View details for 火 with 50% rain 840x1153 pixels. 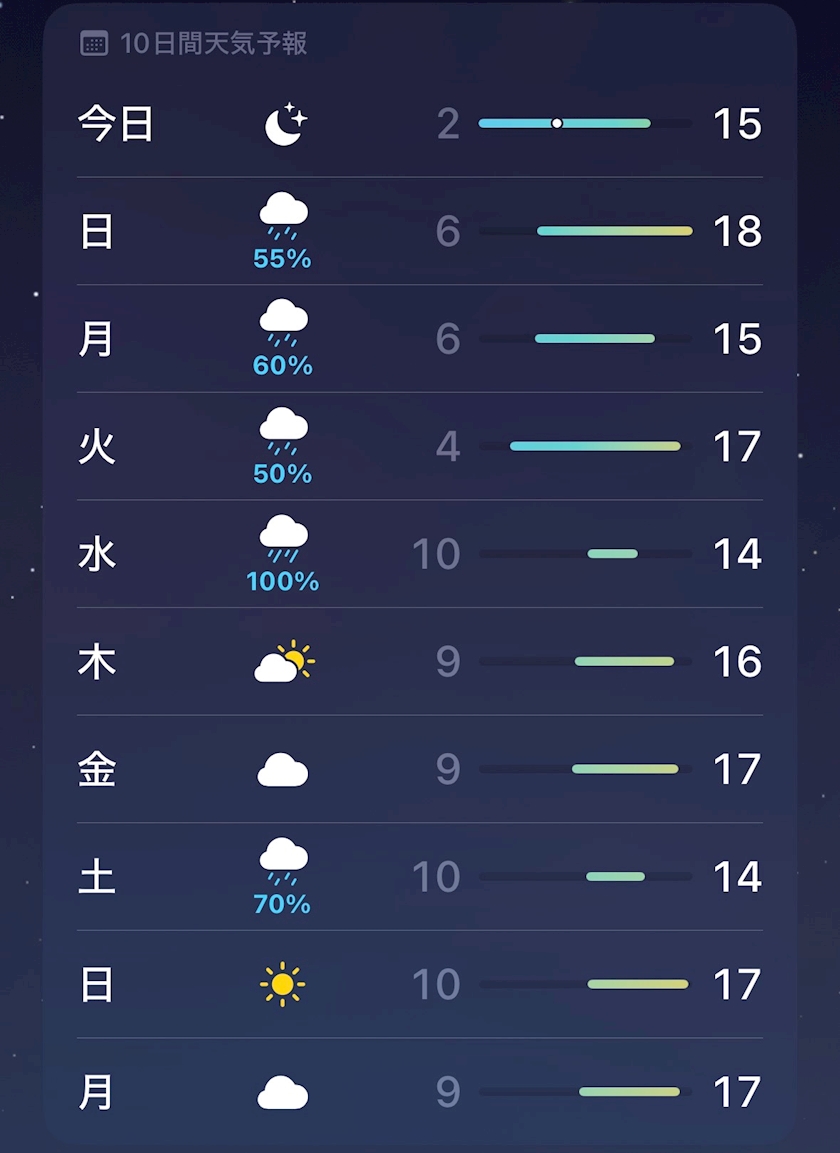(x=420, y=447)
